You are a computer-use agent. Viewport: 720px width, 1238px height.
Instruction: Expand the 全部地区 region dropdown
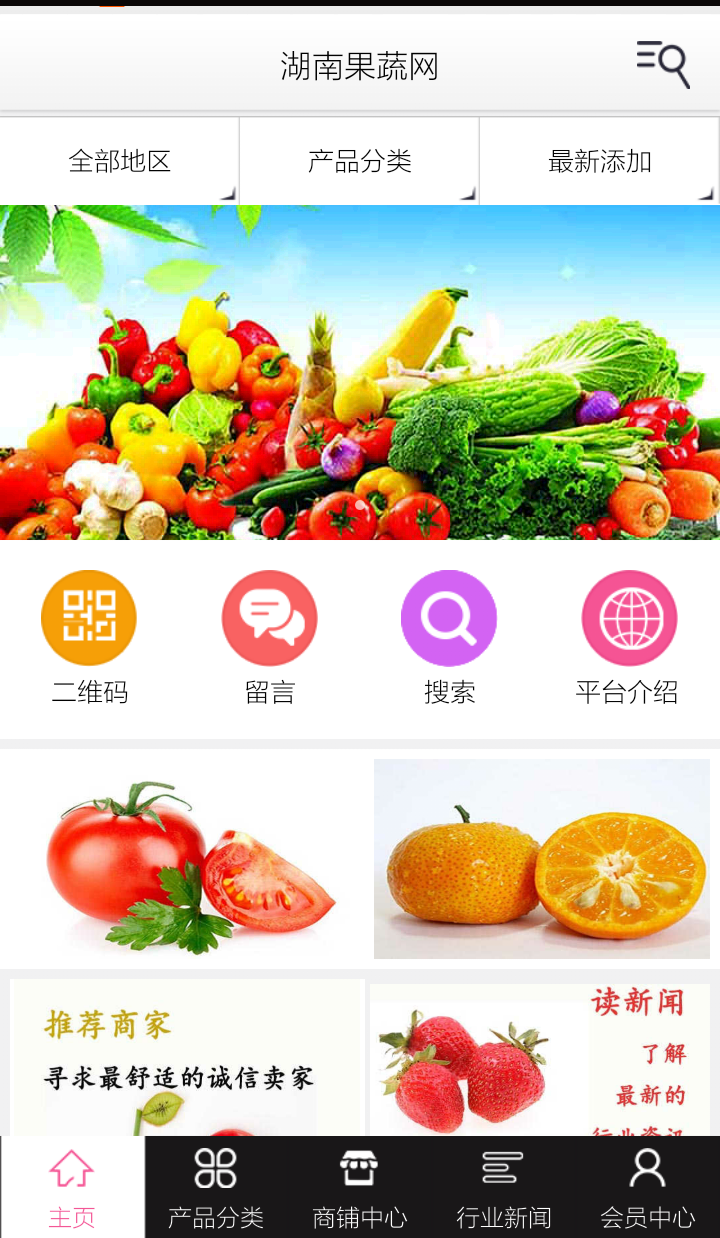pyautogui.click(x=120, y=161)
